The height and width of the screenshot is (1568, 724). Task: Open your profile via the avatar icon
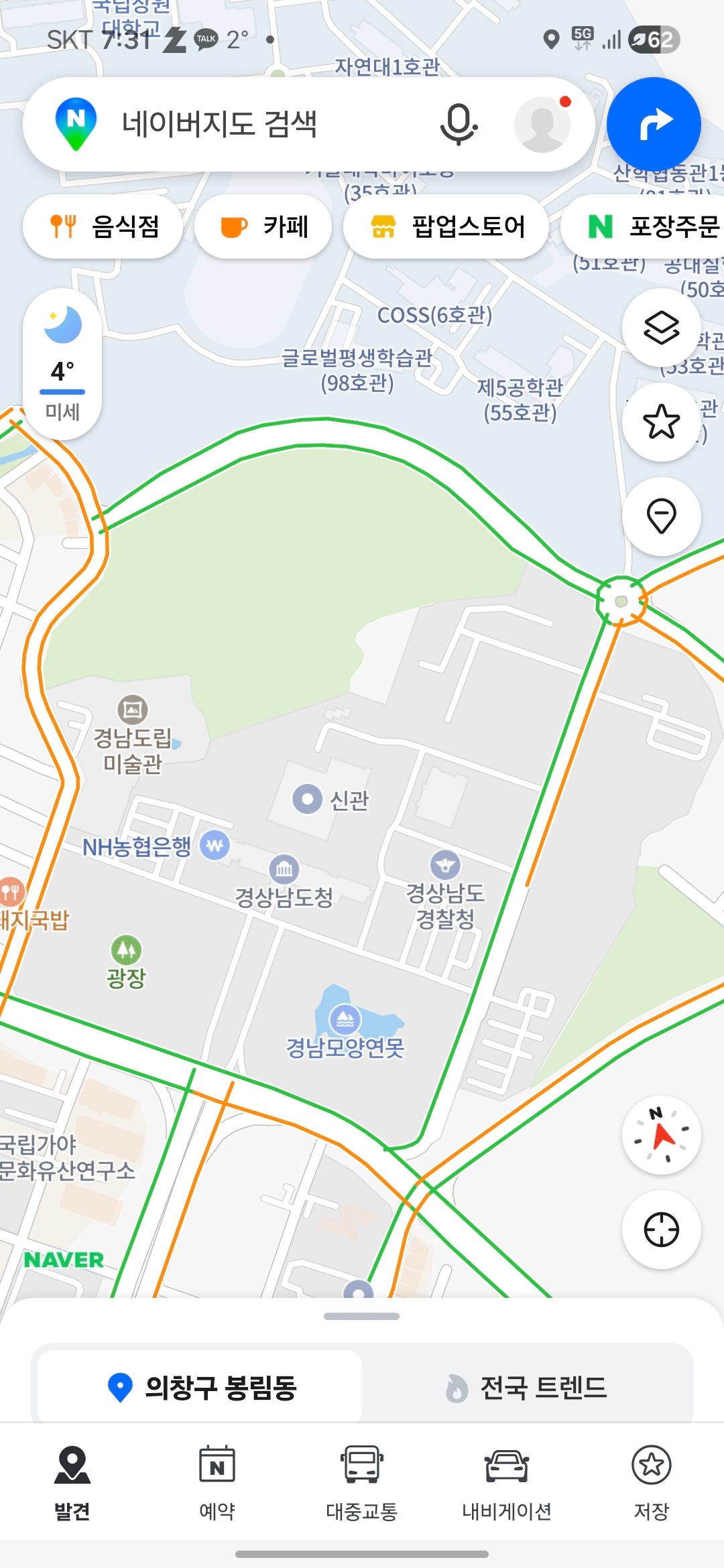tap(542, 123)
